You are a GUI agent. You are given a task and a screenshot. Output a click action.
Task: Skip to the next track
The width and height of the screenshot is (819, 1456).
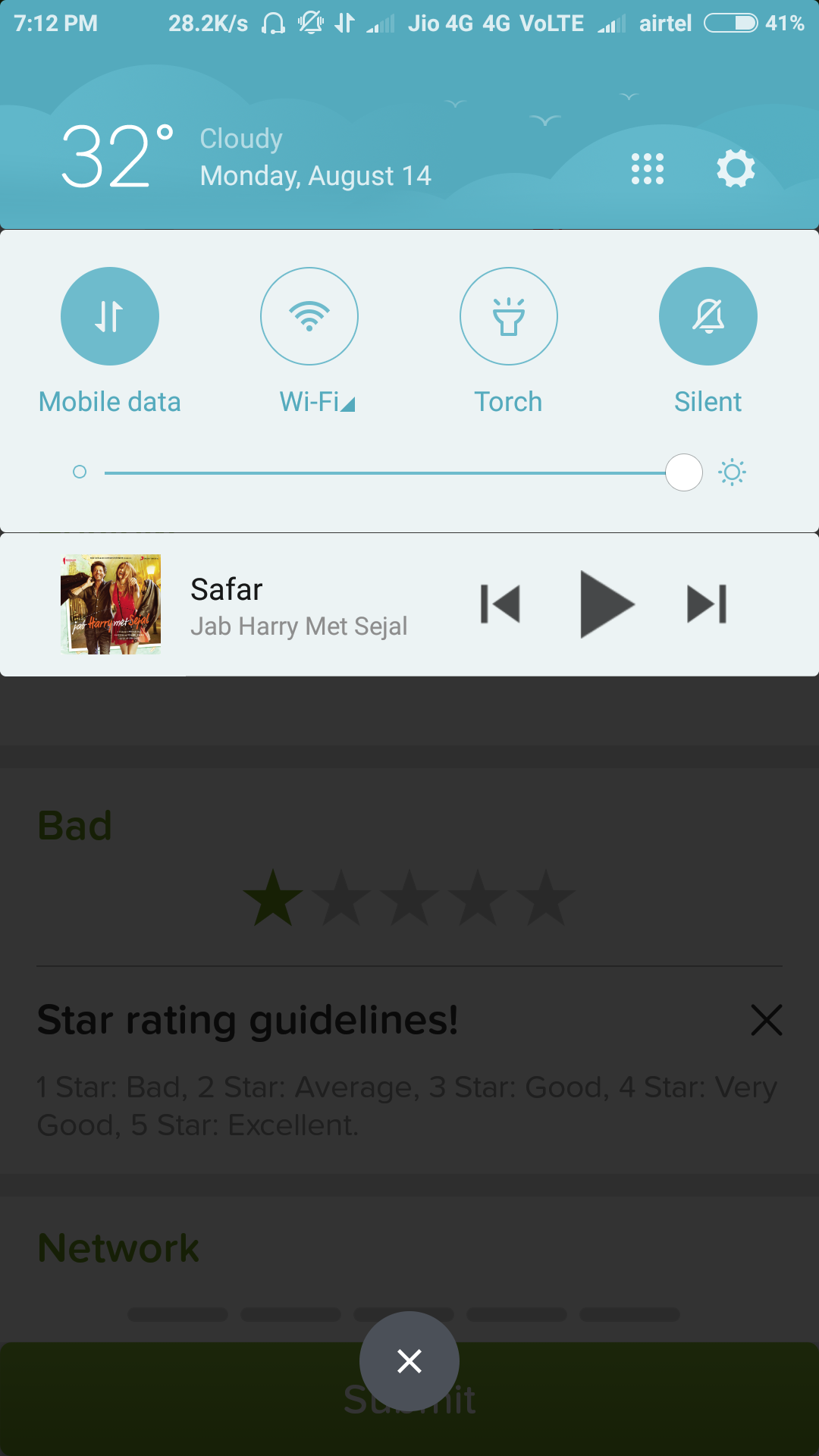tap(707, 604)
